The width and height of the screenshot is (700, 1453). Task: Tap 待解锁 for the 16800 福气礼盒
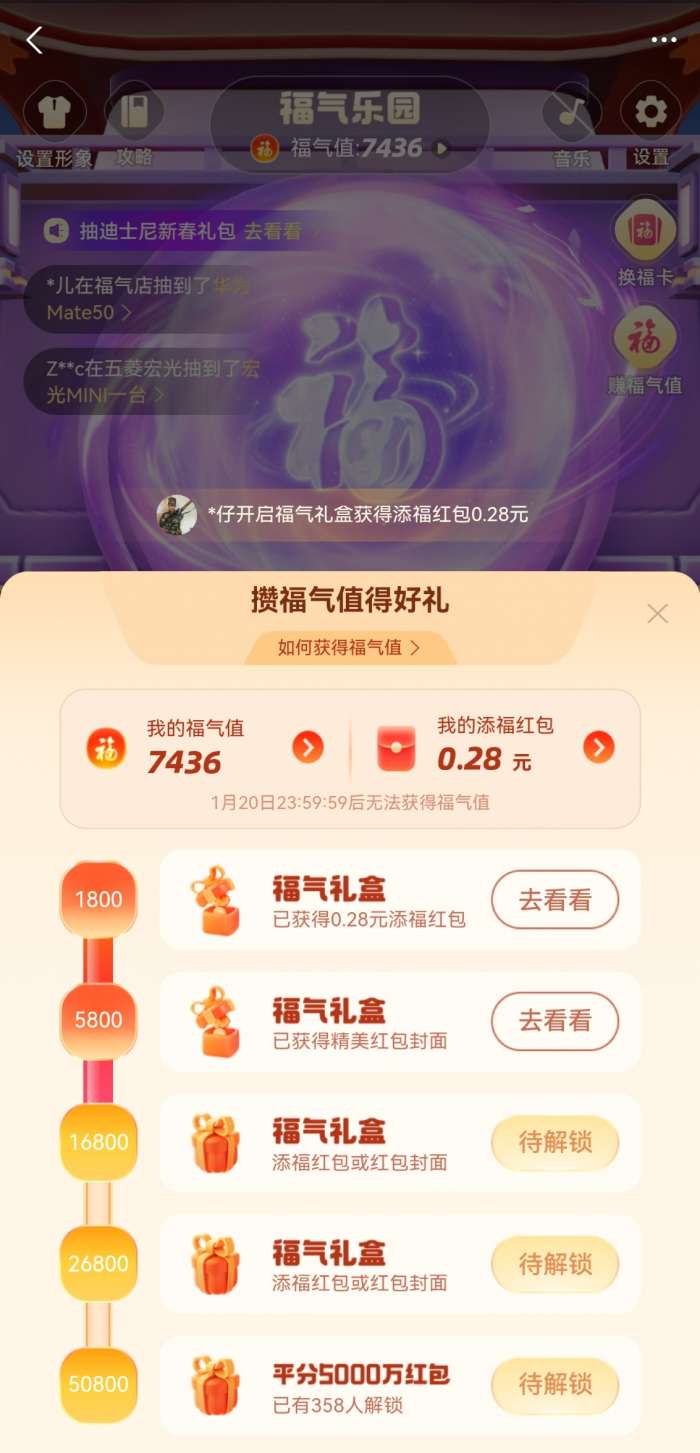[x=554, y=1142]
